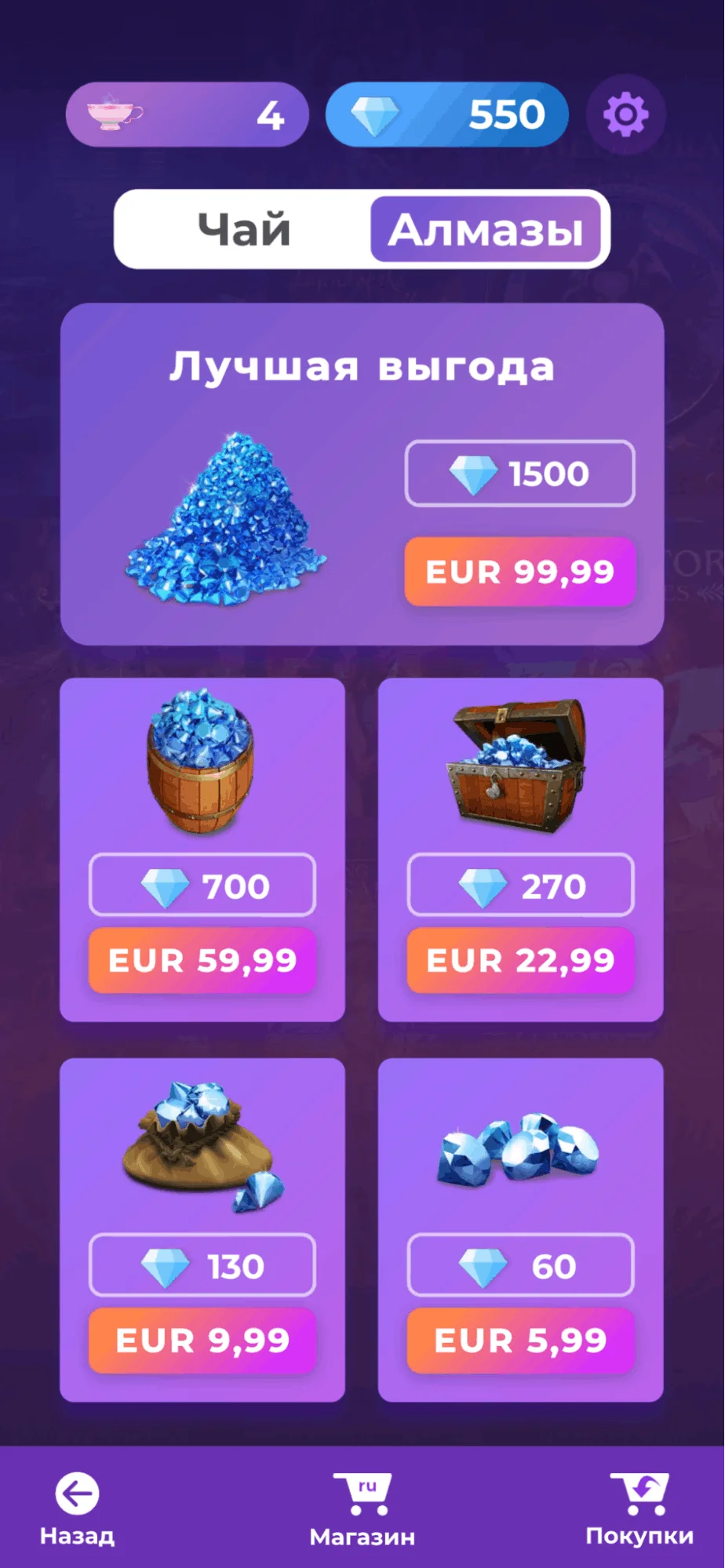Tap the 550 diamonds balance
Screen dimensions: 725x1568
[x=446, y=115]
